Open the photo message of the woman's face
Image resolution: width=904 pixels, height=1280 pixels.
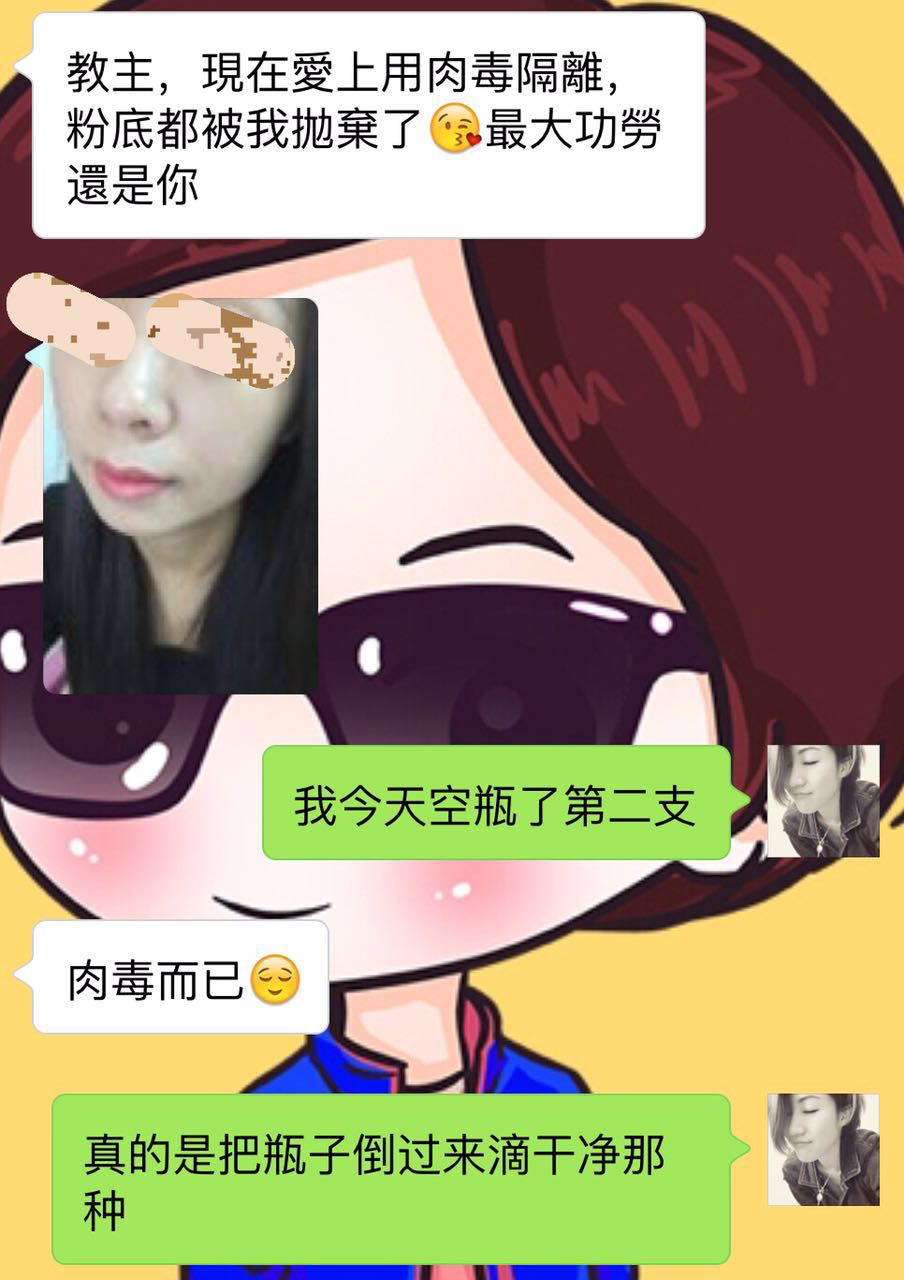pos(180,495)
